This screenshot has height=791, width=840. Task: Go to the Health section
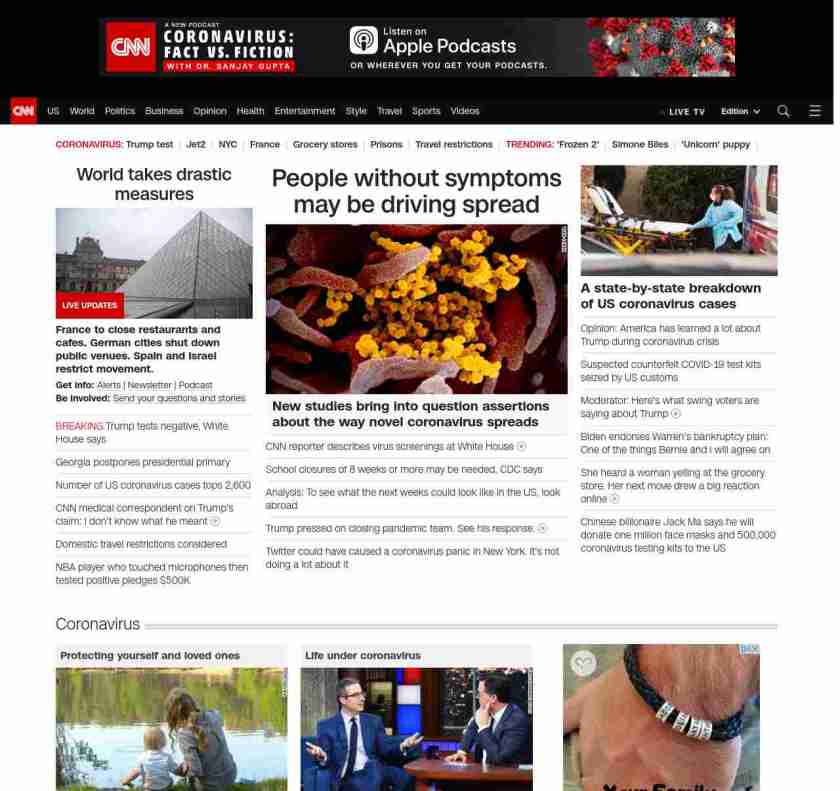coord(250,111)
